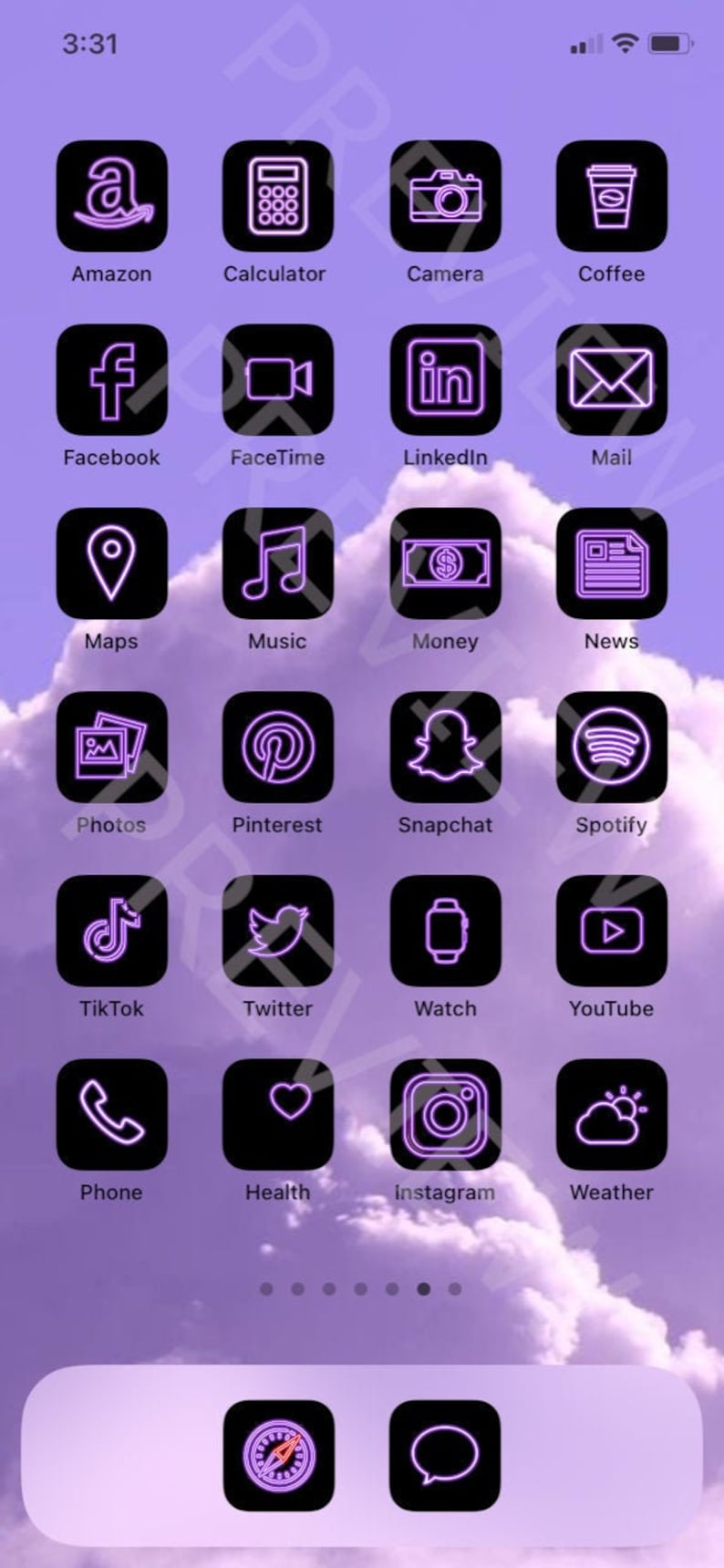Start FaceTime

pyautogui.click(x=278, y=380)
